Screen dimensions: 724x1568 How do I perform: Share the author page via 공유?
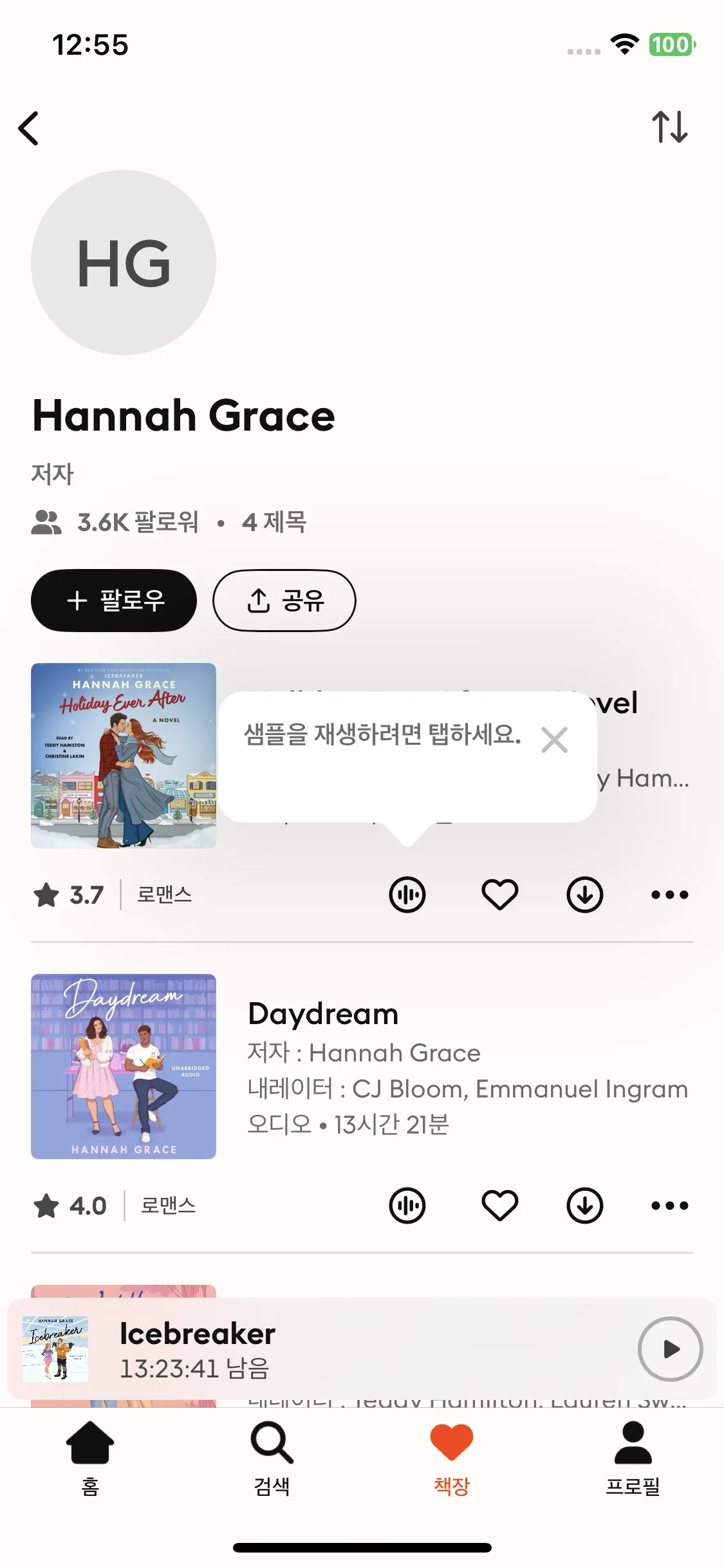coord(284,600)
